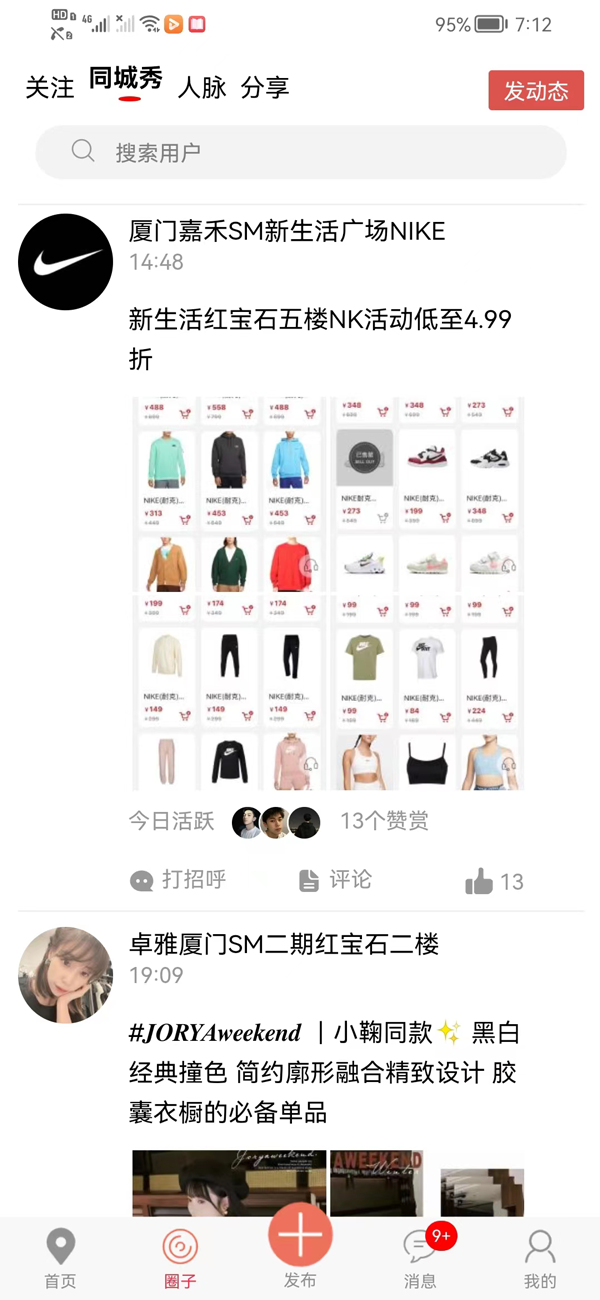The image size is (600, 1300).
Task: Say hello via 打招呼 on NIKE post
Action: tap(179, 880)
